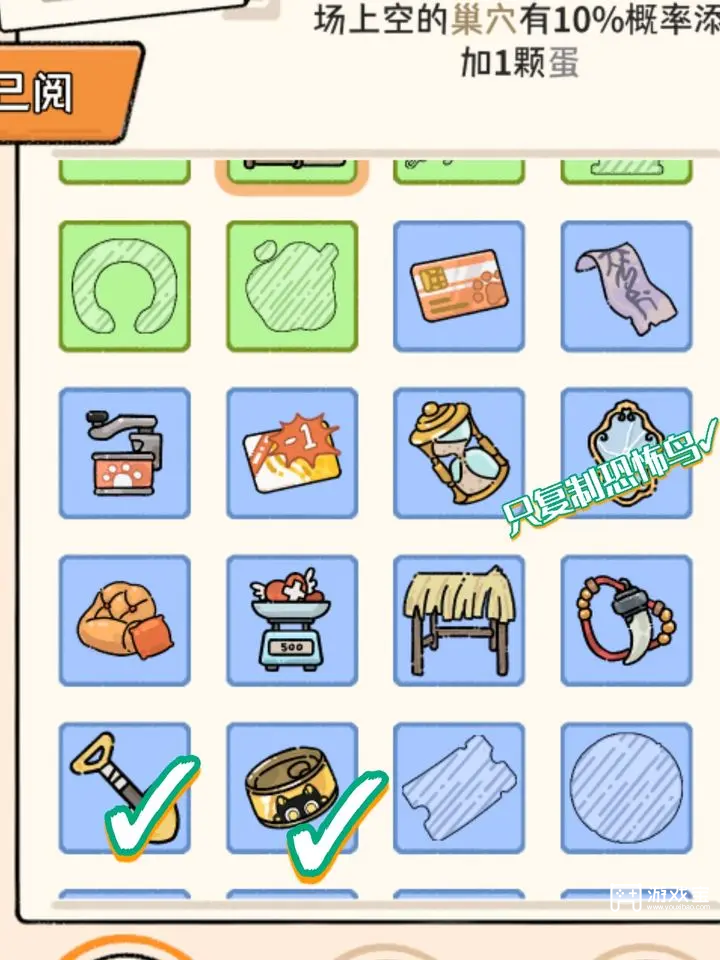Tap the locked green blob silhouette item
720x960 pixels.
pyautogui.click(x=292, y=286)
